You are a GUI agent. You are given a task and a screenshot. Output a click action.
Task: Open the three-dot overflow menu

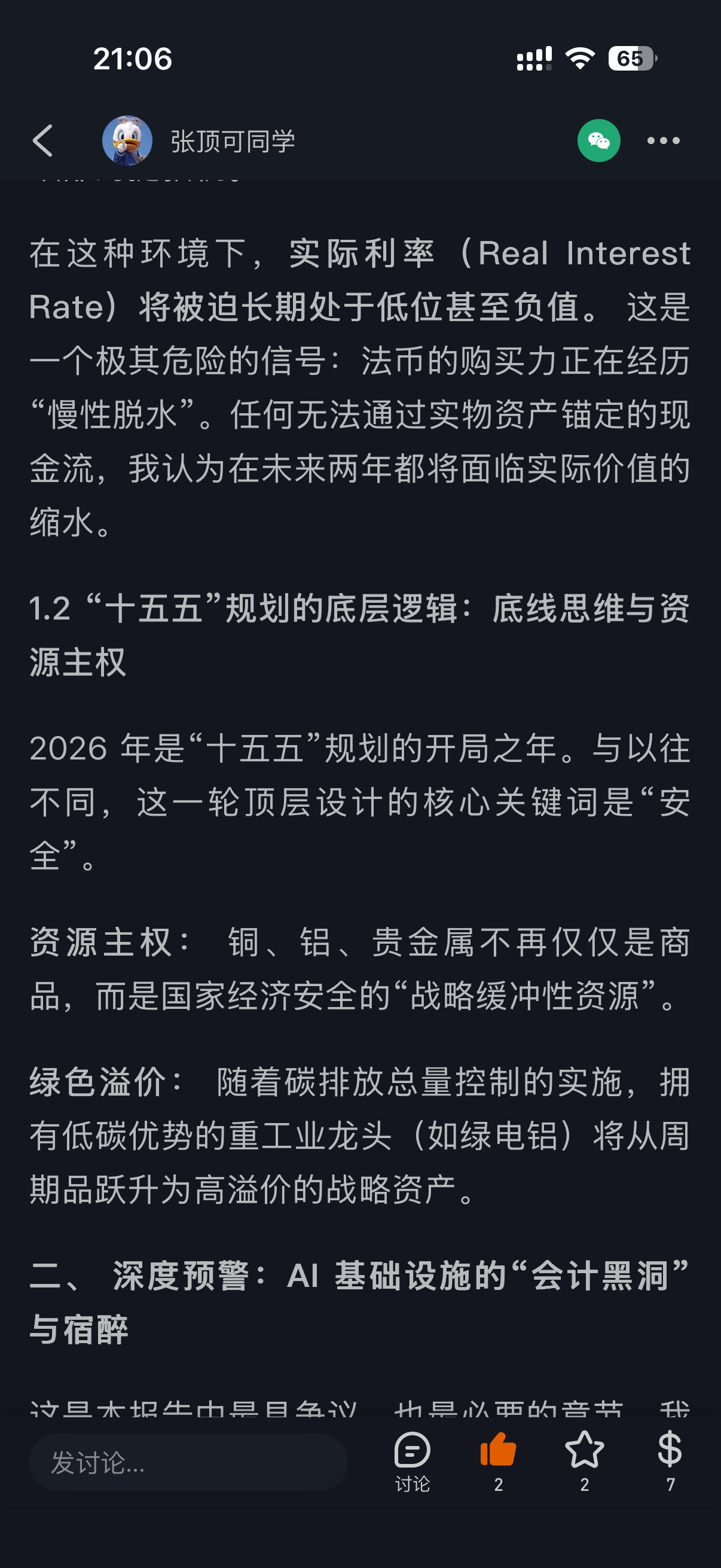click(663, 141)
